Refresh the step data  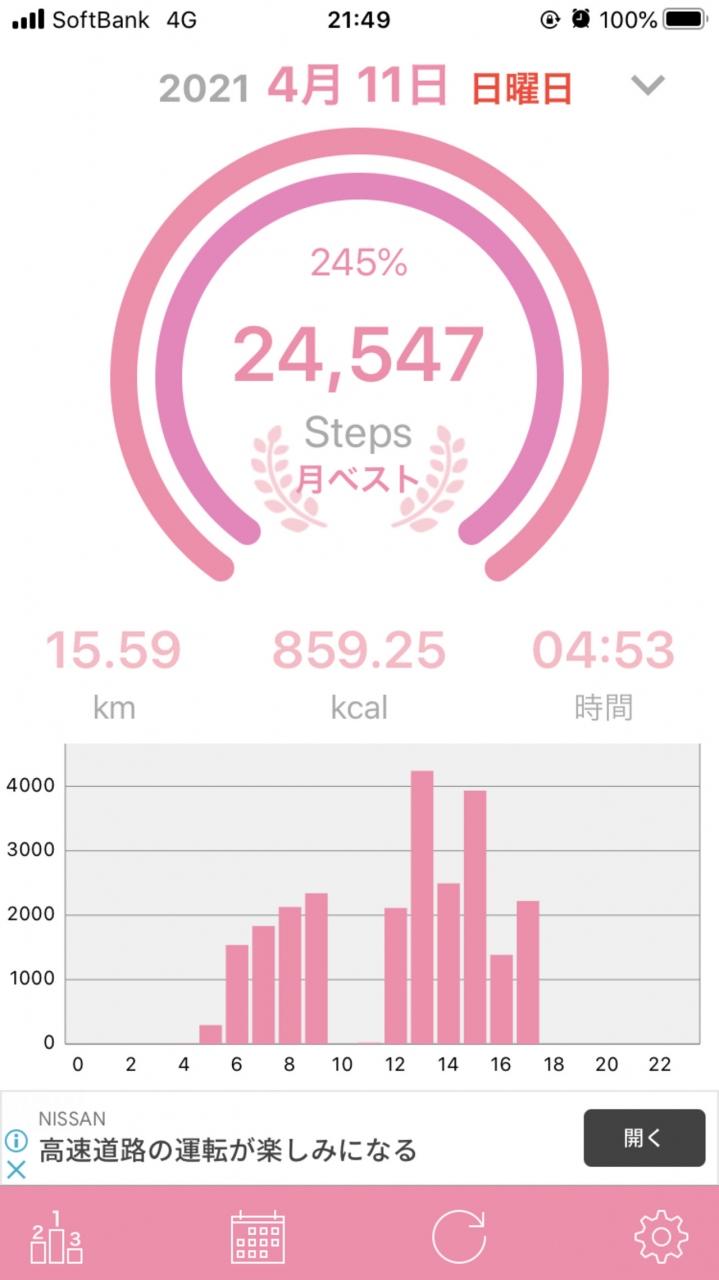(459, 1237)
